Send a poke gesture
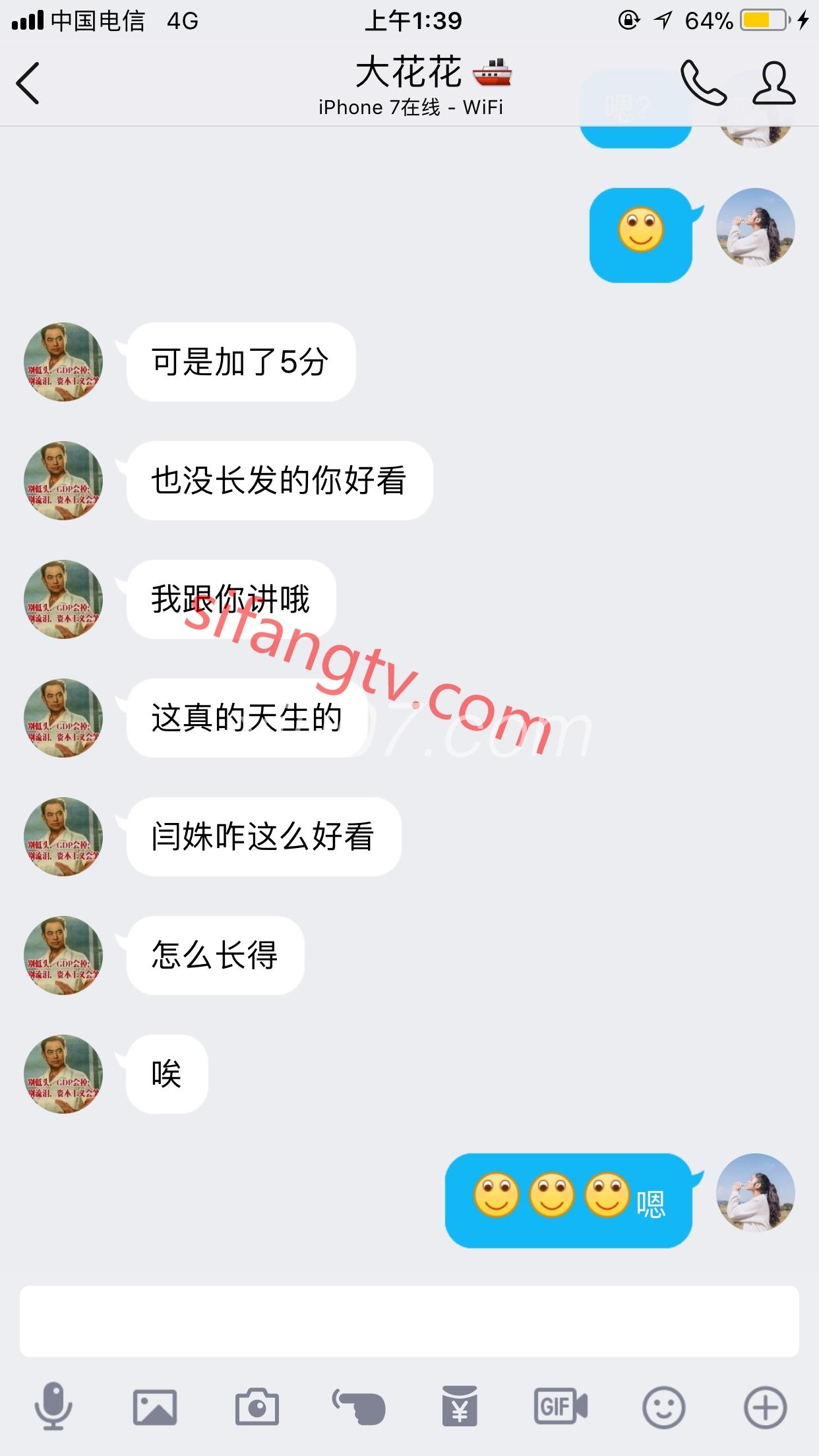This screenshot has width=819, height=1456. pos(359,1407)
